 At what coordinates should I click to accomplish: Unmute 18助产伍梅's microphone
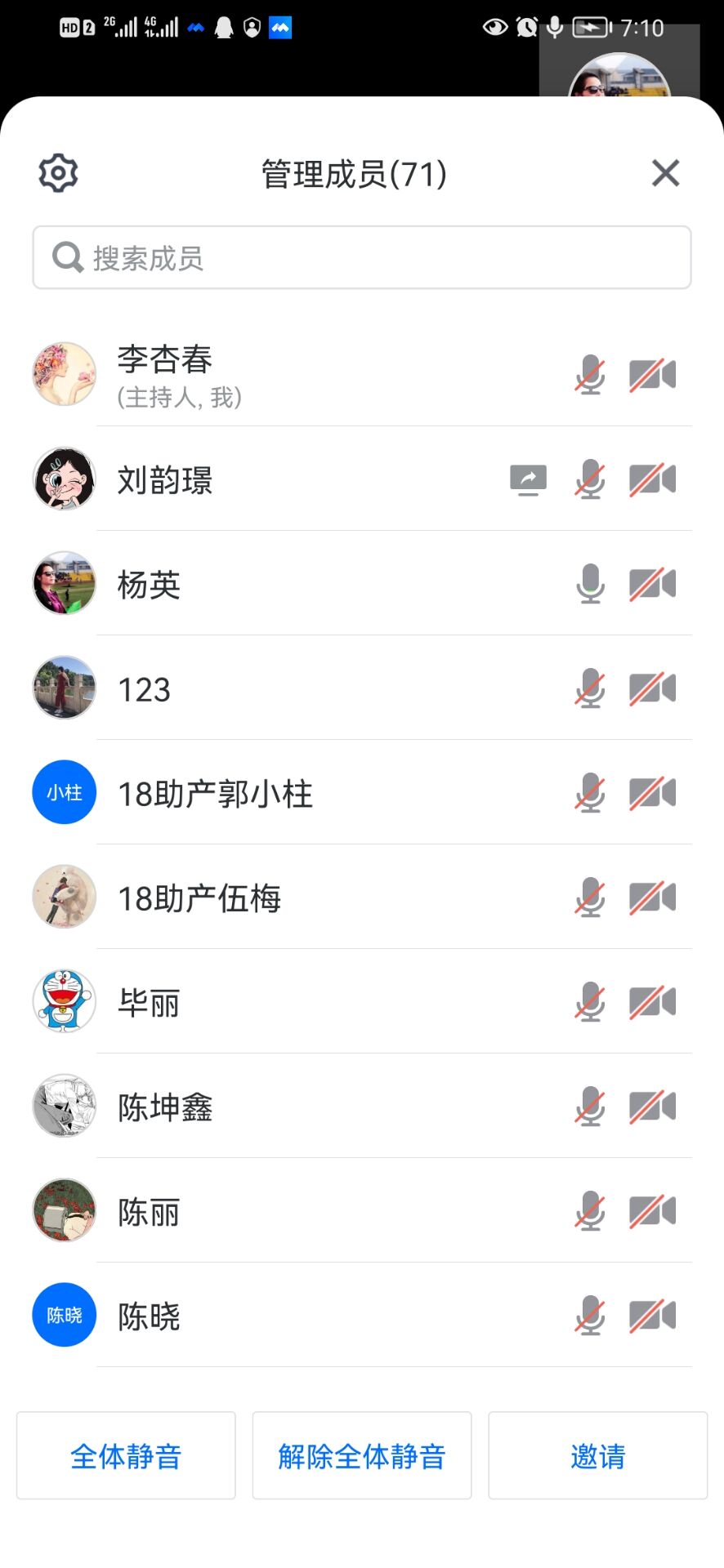[x=590, y=898]
